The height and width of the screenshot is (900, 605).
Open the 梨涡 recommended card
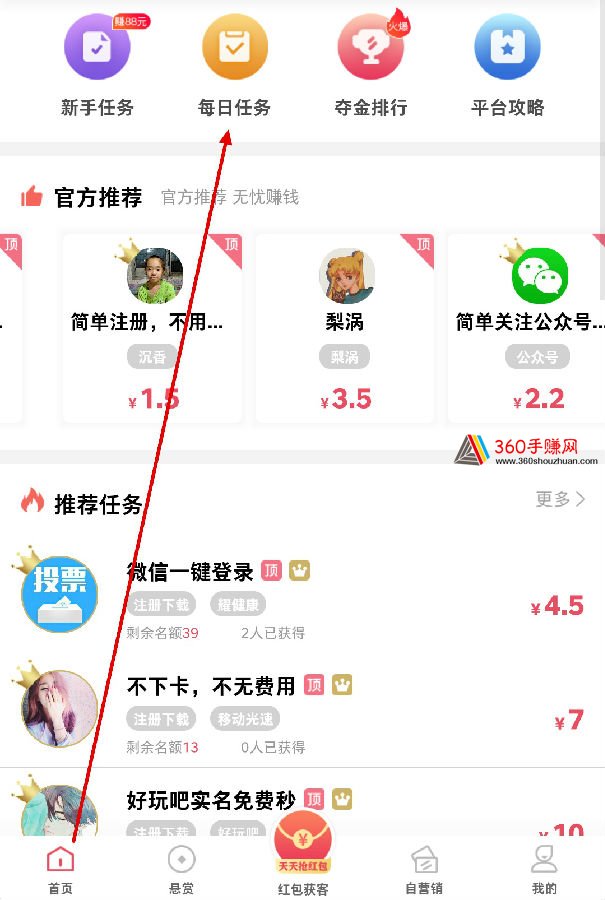click(345, 325)
